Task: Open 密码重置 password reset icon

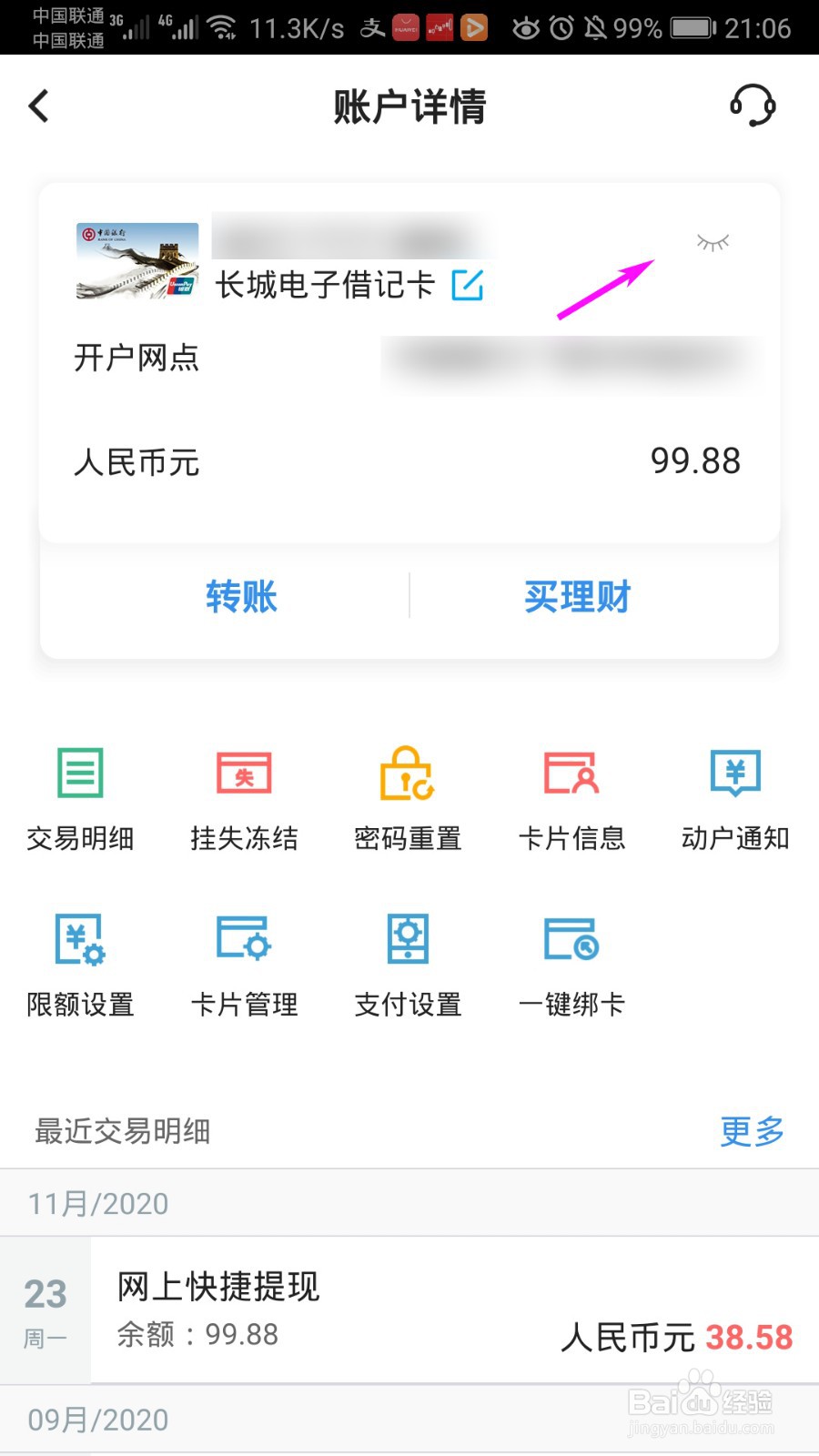Action: (407, 796)
